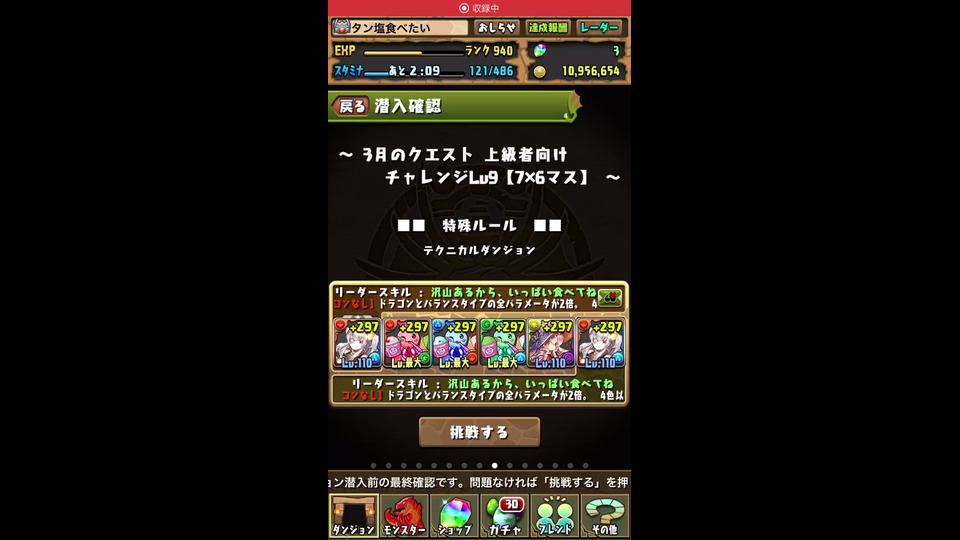Open the おしらせ notices

click(x=497, y=28)
